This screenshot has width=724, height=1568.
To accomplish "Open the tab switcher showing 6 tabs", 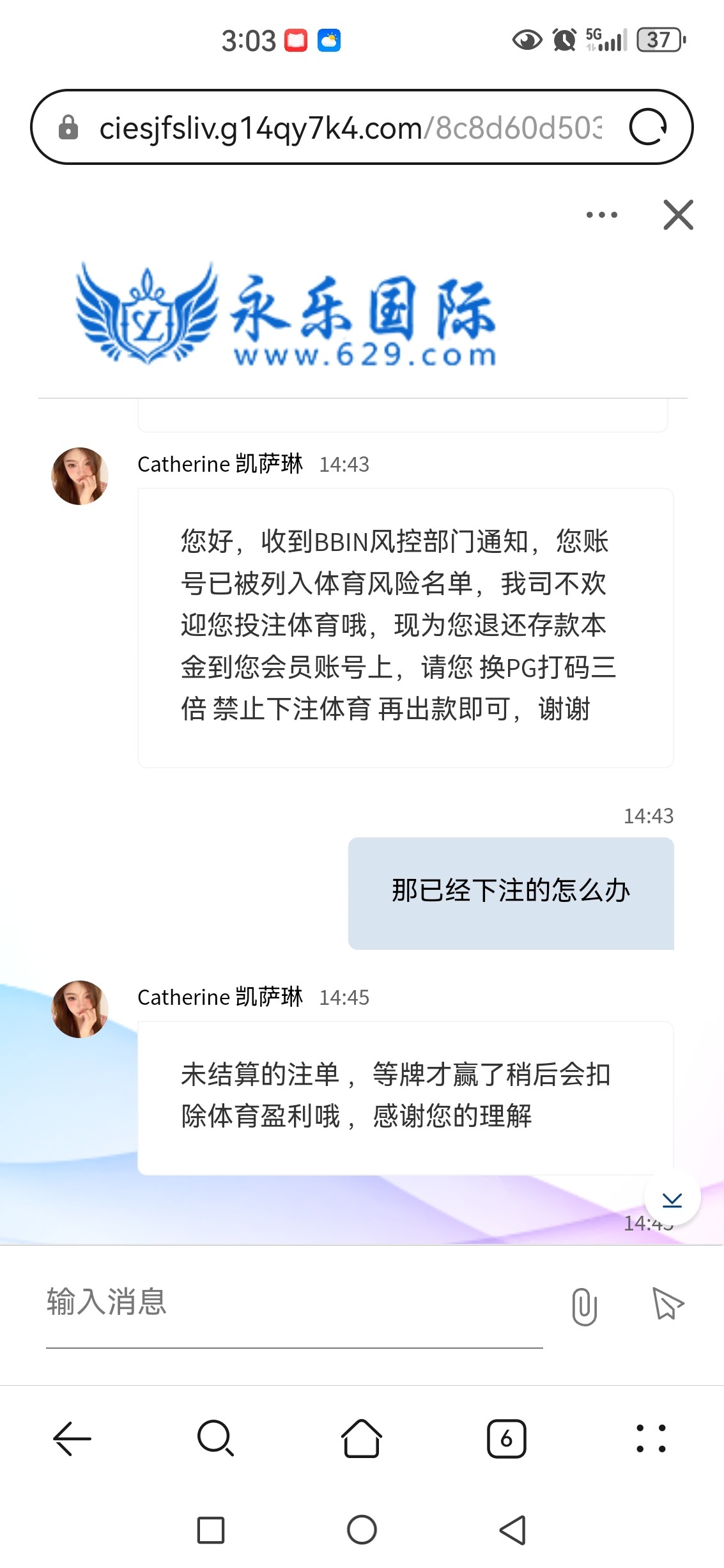I will pos(506,1439).
